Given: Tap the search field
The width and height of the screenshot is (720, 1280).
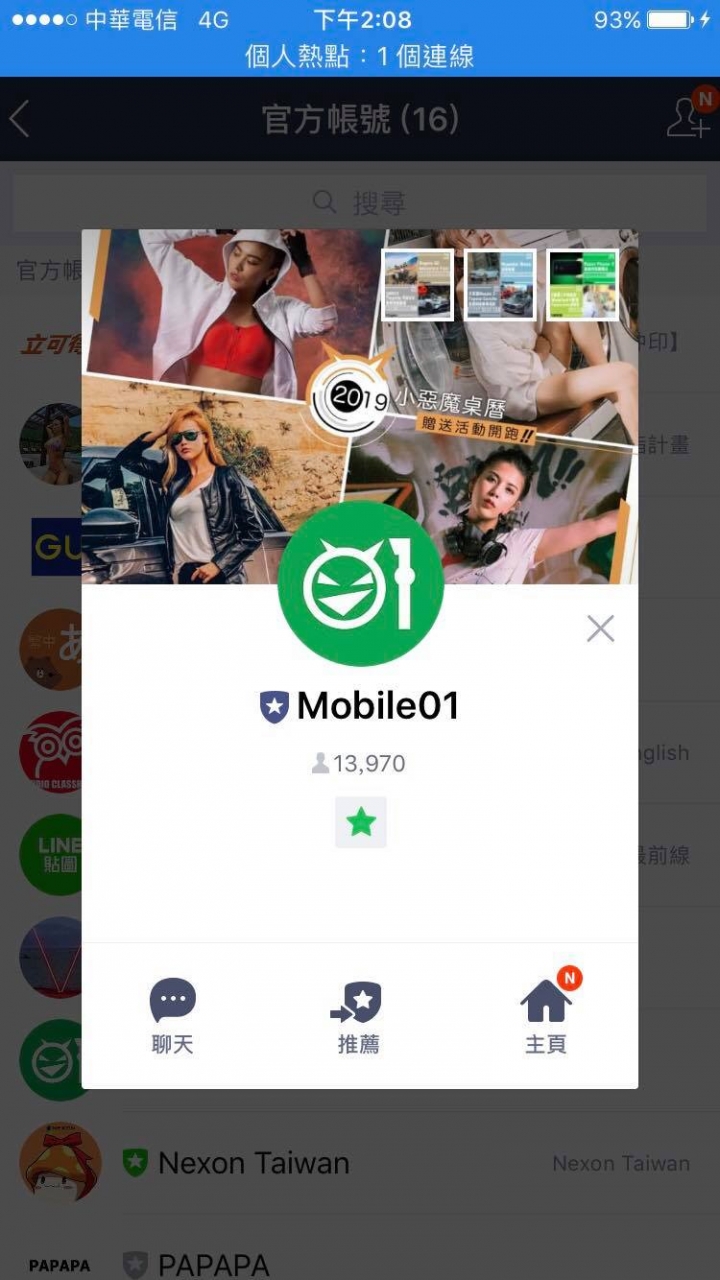Looking at the screenshot, I should point(360,203).
